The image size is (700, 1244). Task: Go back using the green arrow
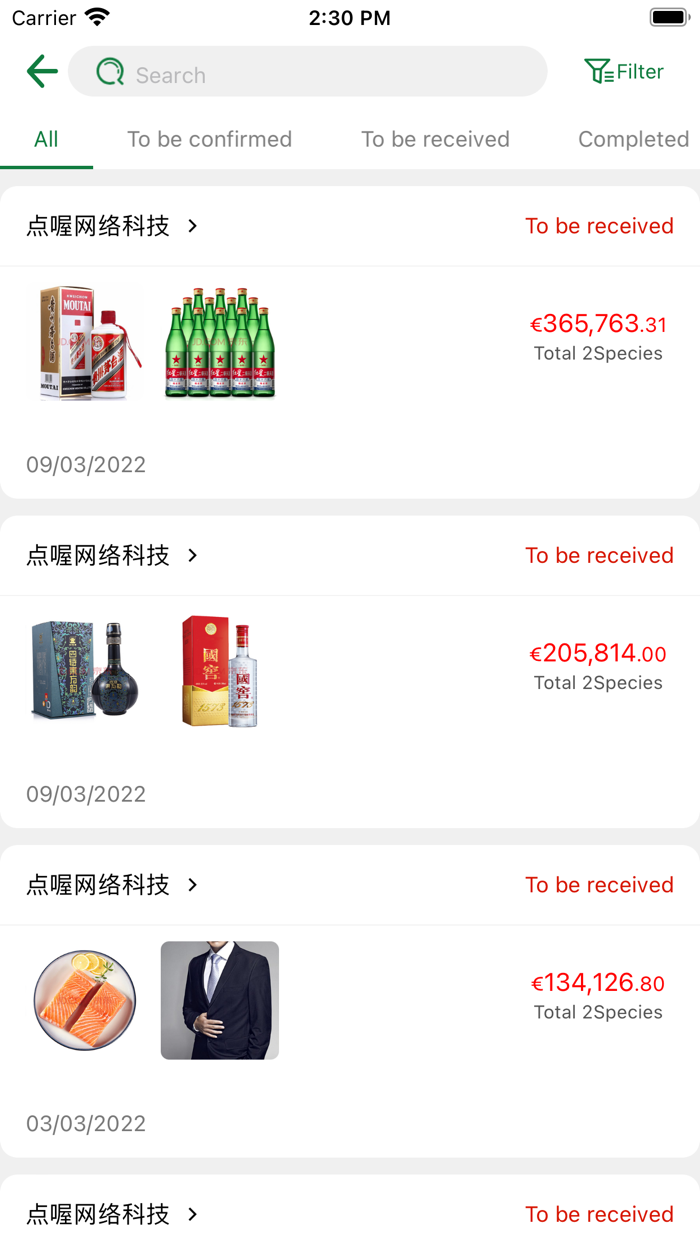[42, 72]
